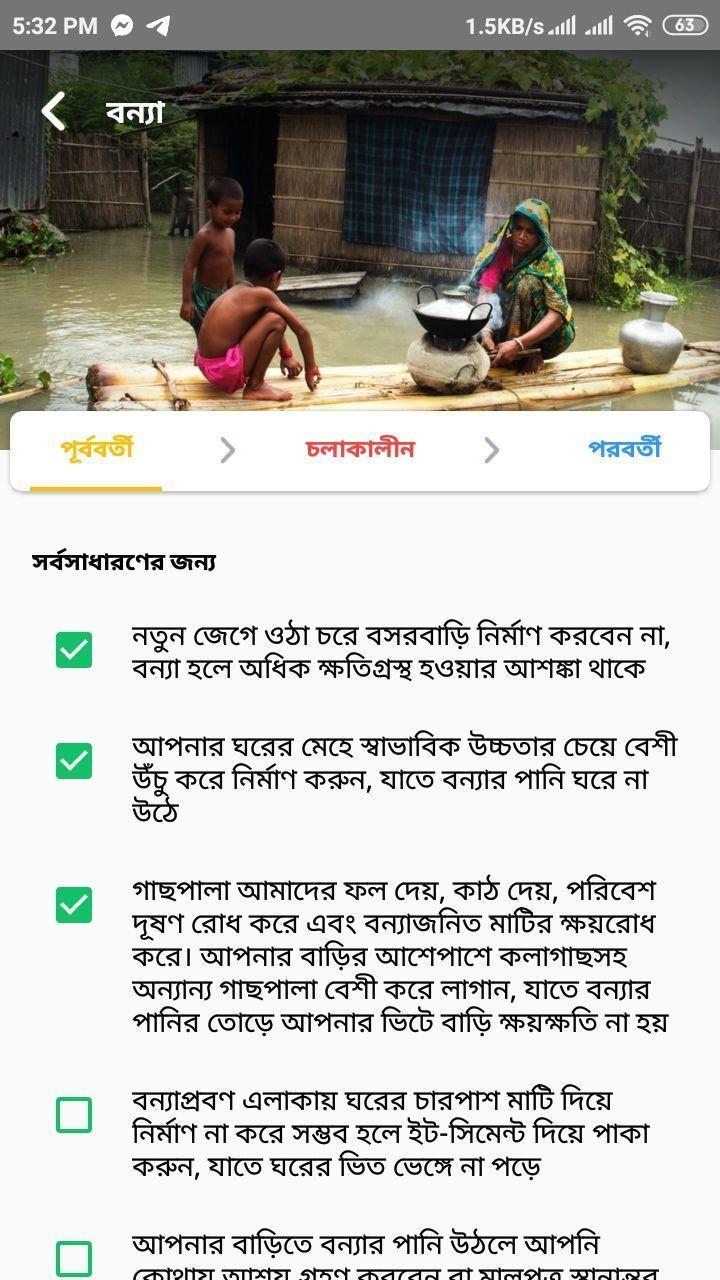The image size is (720, 1280).
Task: Switch to the চলাকালীন tab
Action: (360, 450)
